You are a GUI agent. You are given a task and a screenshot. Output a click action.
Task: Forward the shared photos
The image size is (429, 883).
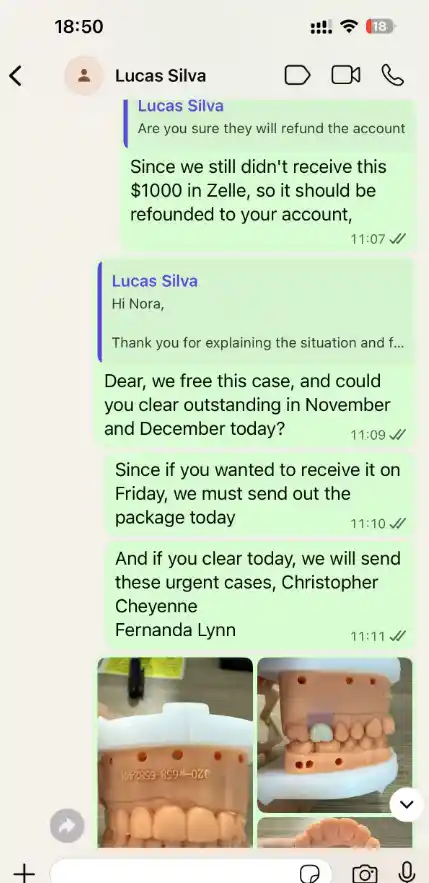(x=67, y=826)
